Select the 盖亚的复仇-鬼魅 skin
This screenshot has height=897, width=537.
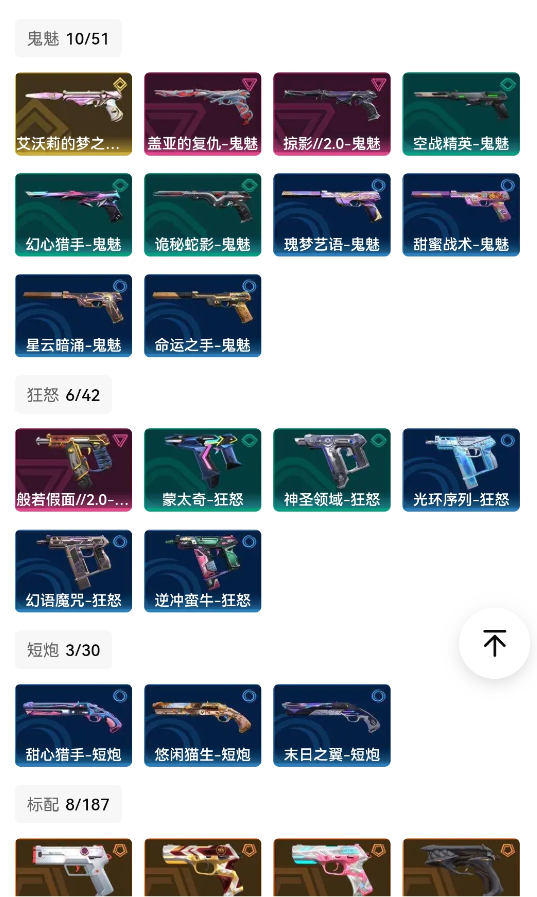click(202, 114)
